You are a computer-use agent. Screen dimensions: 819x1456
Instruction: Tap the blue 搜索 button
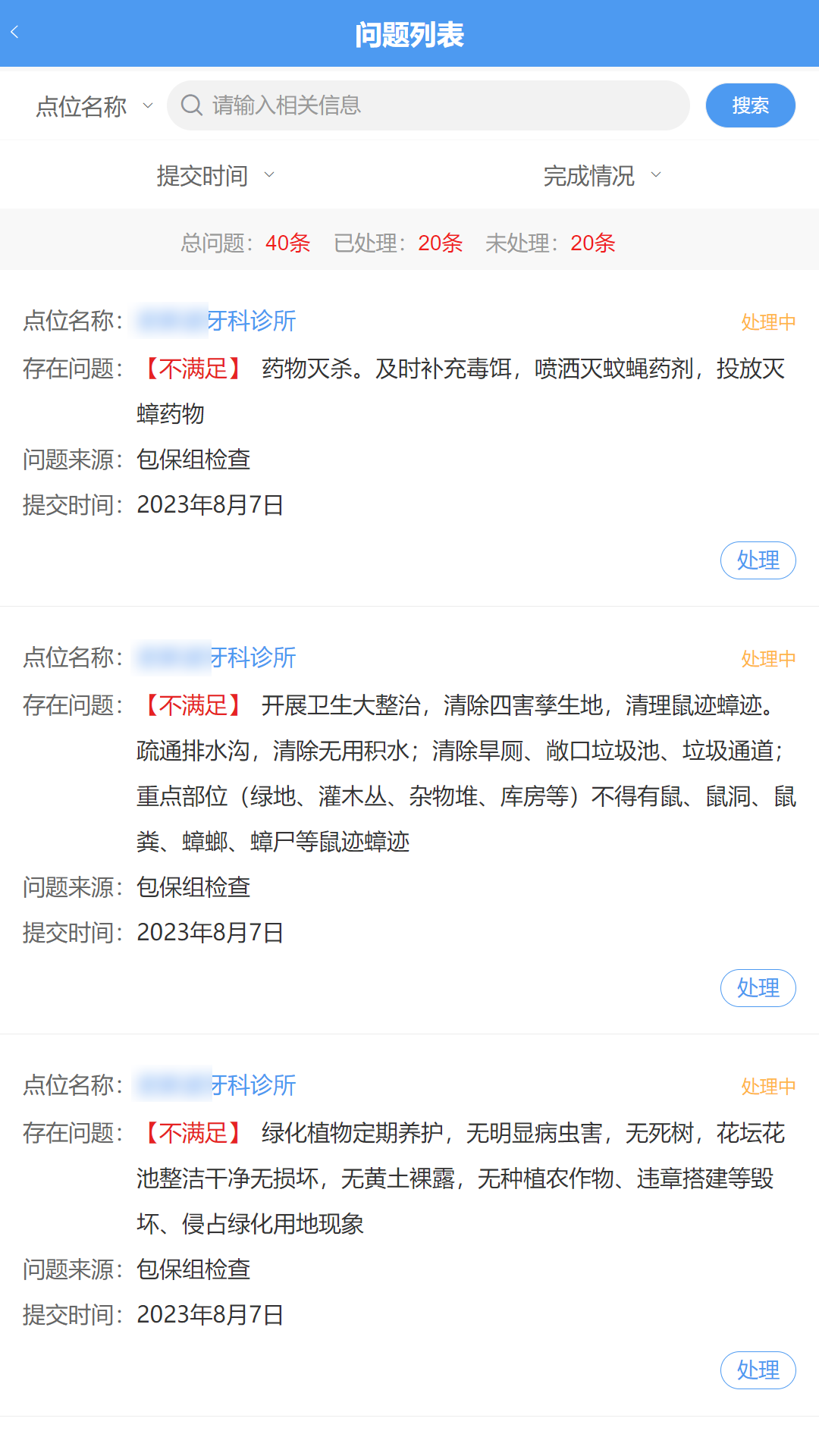point(750,105)
